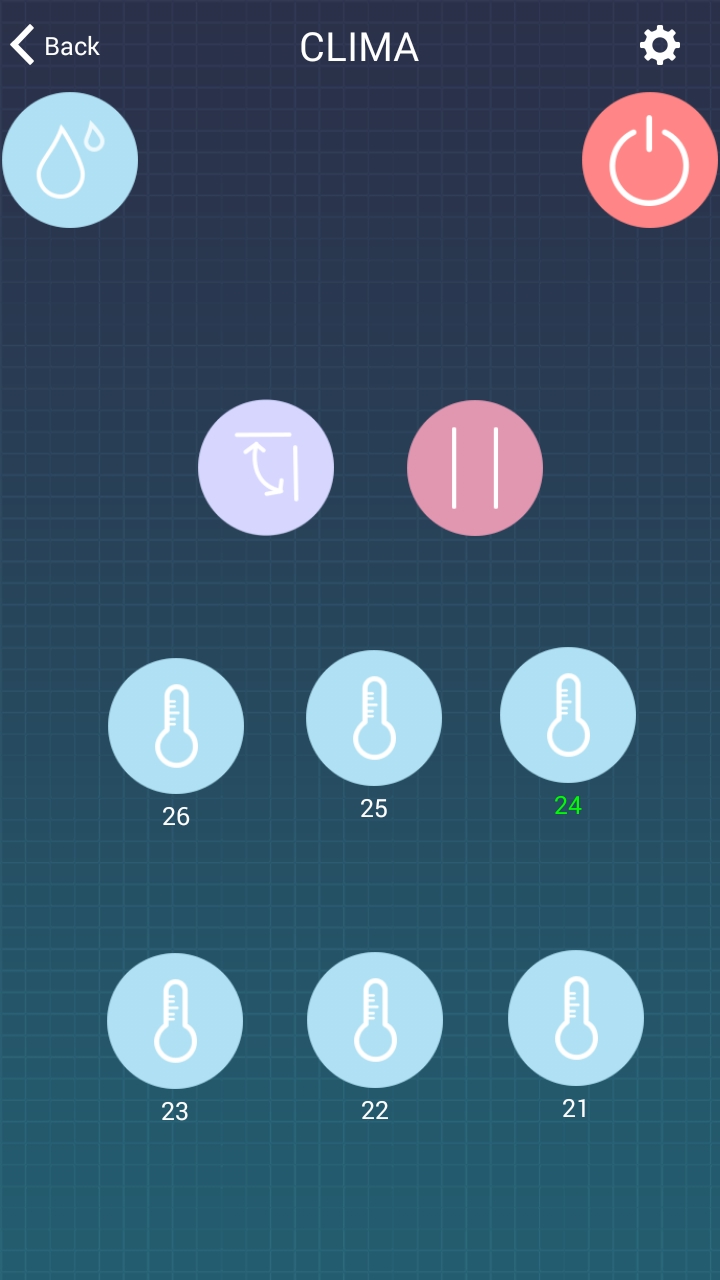Choose the 23 degree setting
The height and width of the screenshot is (1280, 720).
point(175,1021)
